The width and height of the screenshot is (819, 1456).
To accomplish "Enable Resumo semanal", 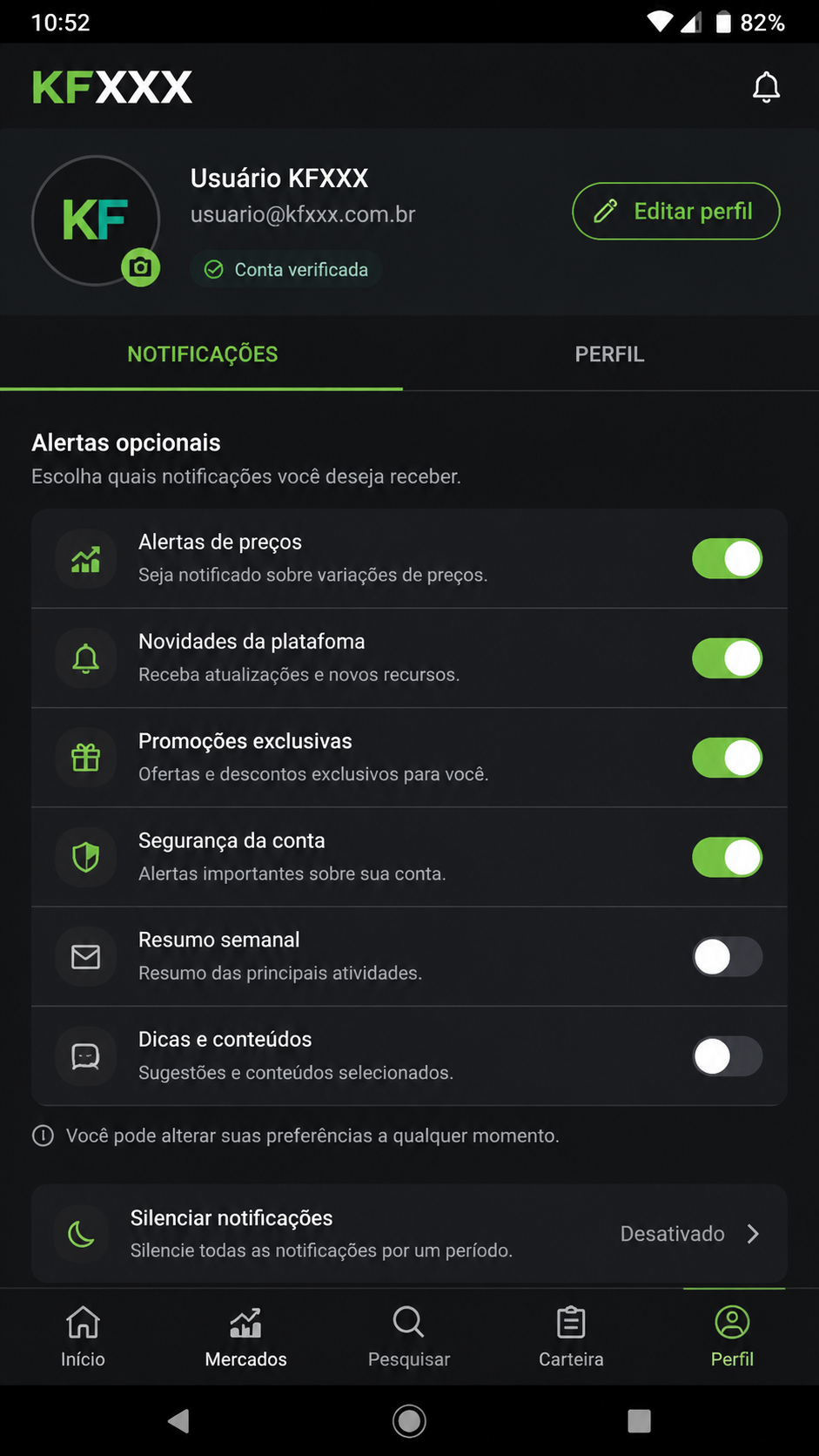I will [x=727, y=957].
